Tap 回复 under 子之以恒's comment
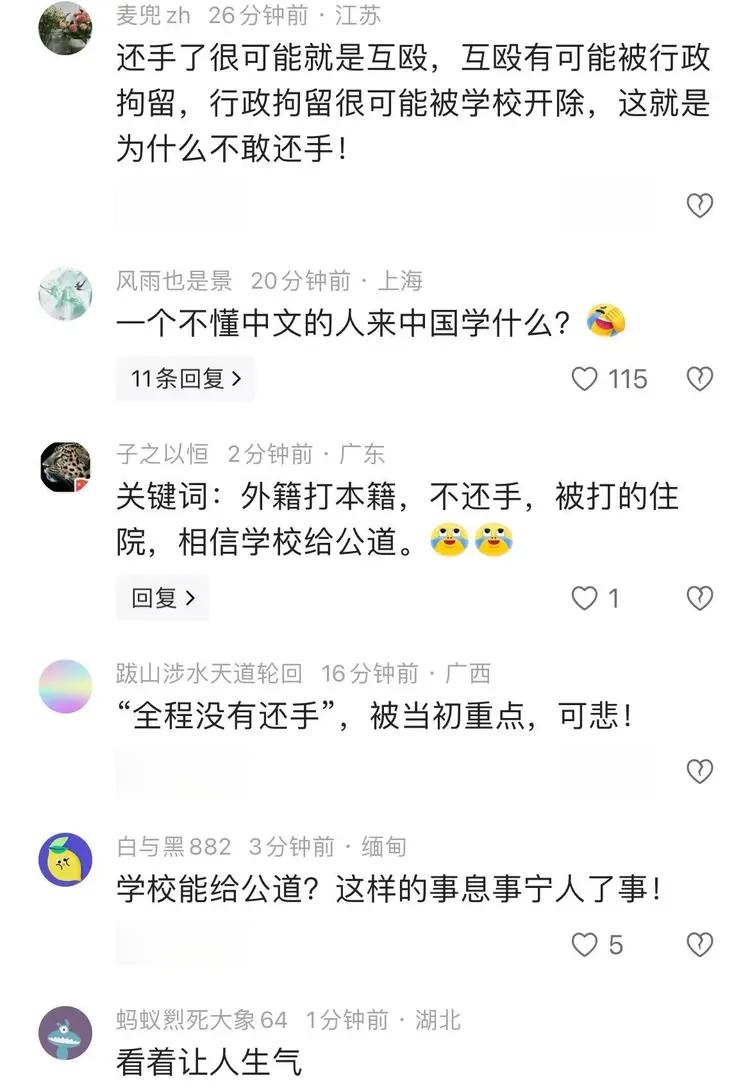This screenshot has width=750, height=1092. pos(163,598)
